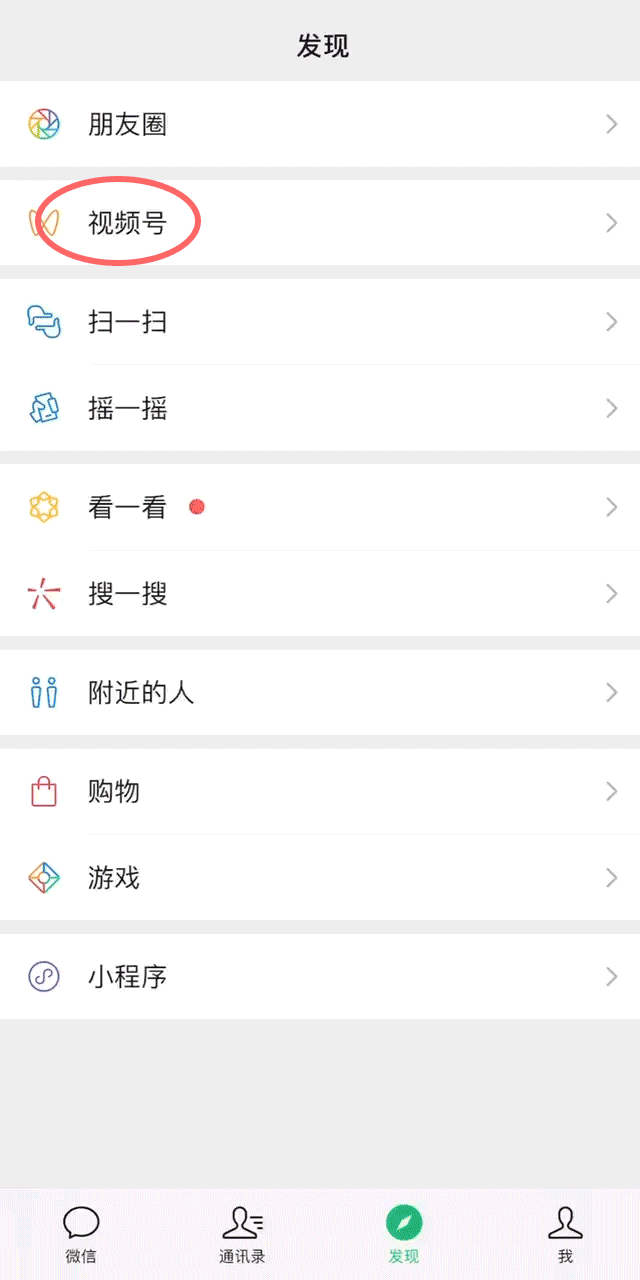
Task: Open 摇一摇 shake feature
Action: [320, 408]
